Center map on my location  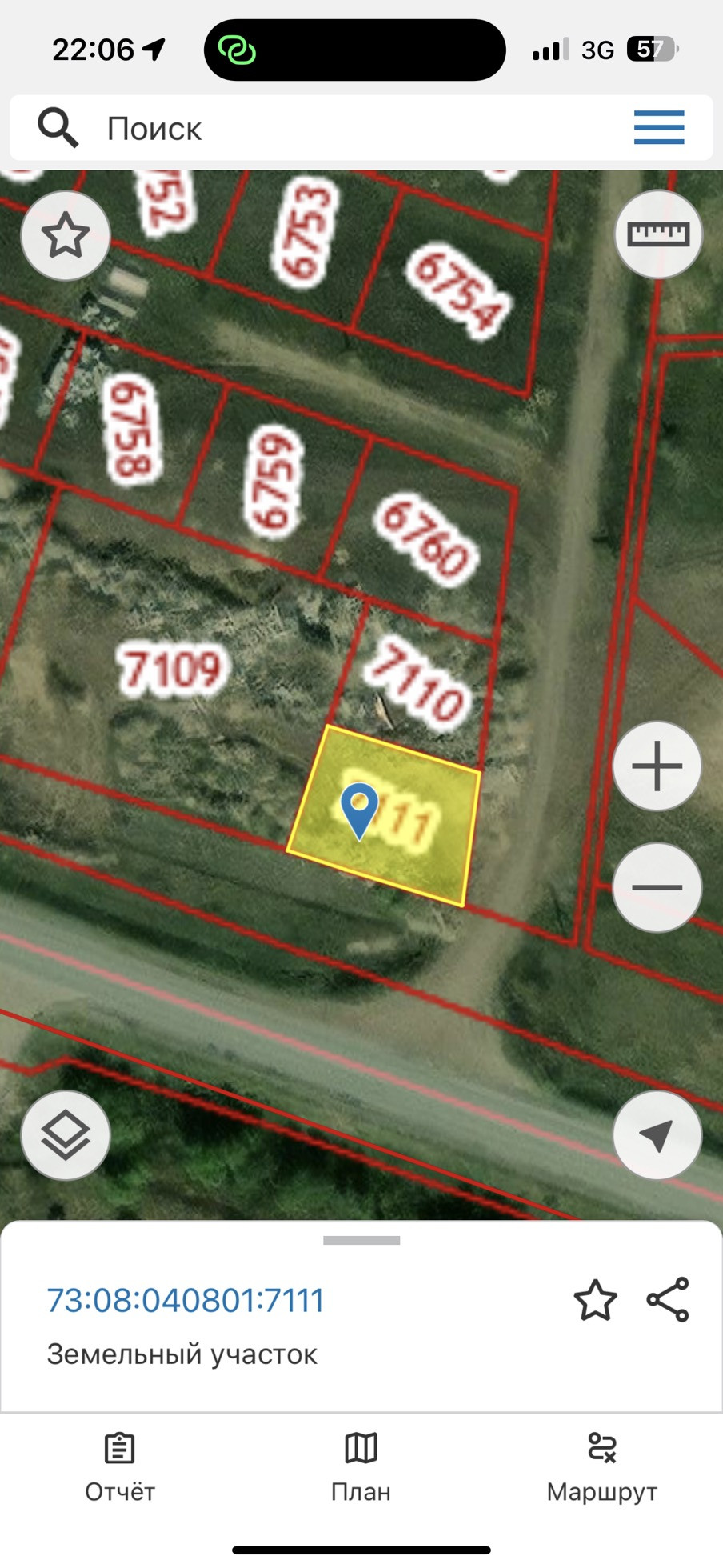coord(657,1135)
